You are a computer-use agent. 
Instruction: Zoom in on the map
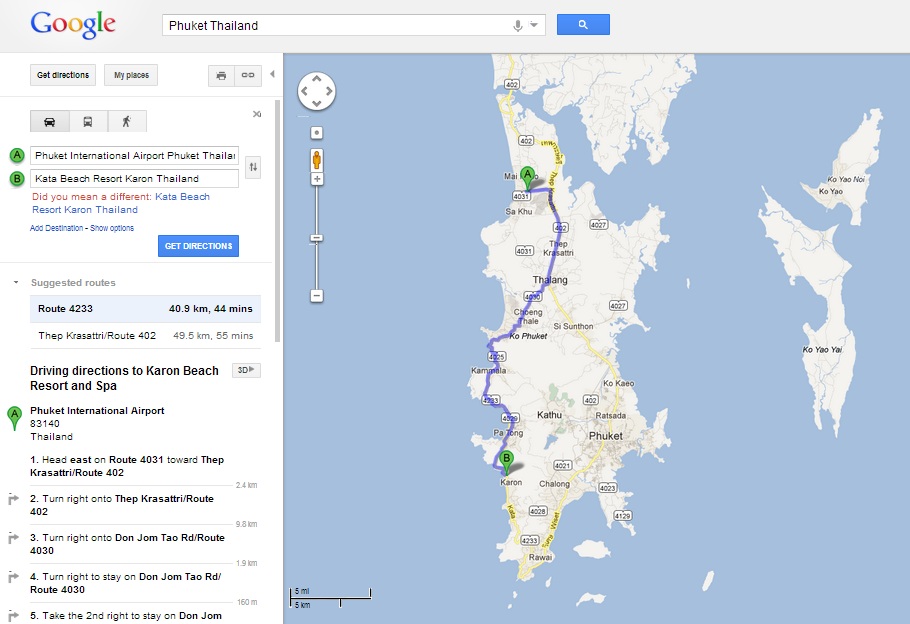(317, 179)
